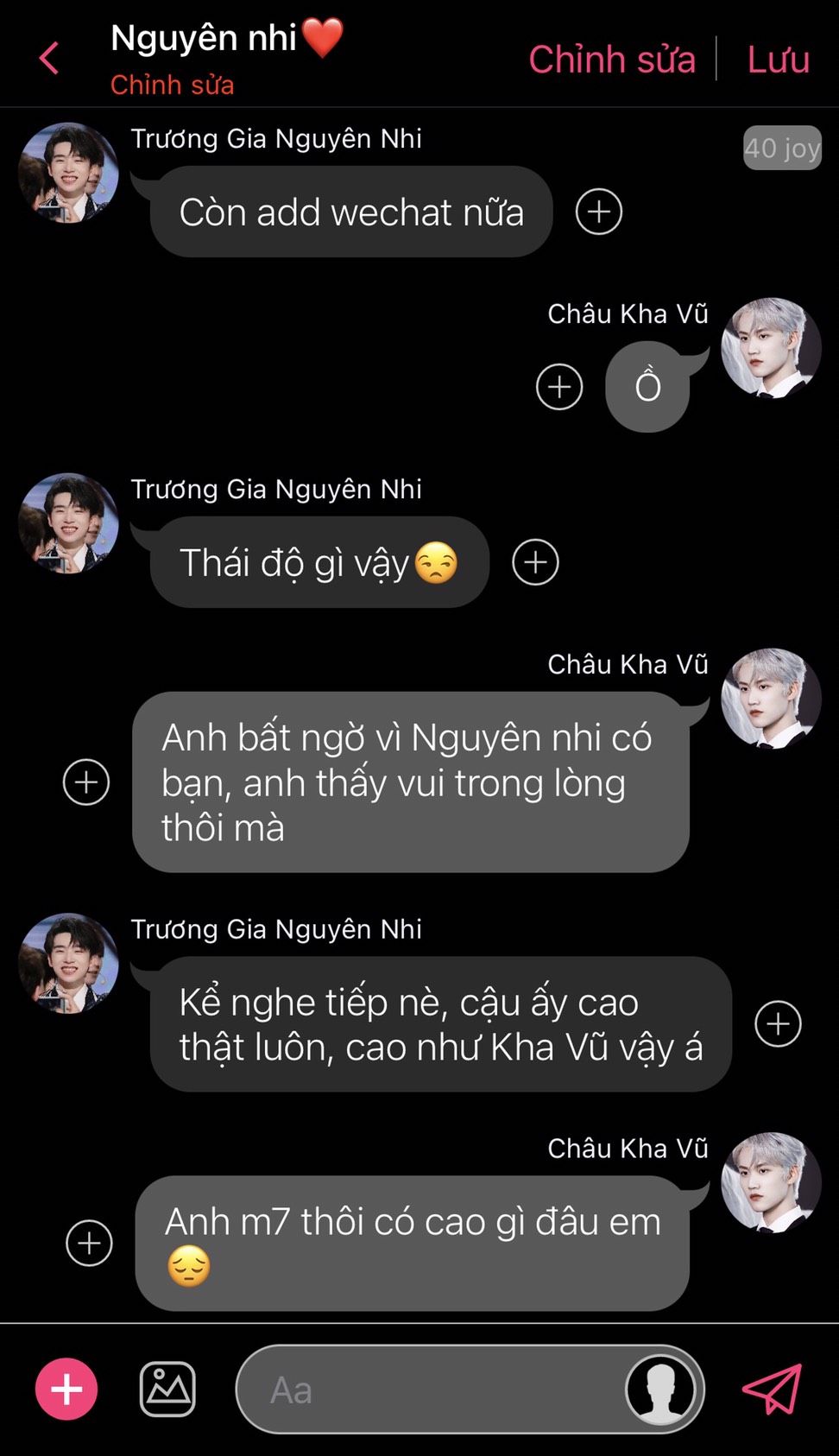
Task: Switch sender via avatar in the input box
Action: (x=660, y=1390)
